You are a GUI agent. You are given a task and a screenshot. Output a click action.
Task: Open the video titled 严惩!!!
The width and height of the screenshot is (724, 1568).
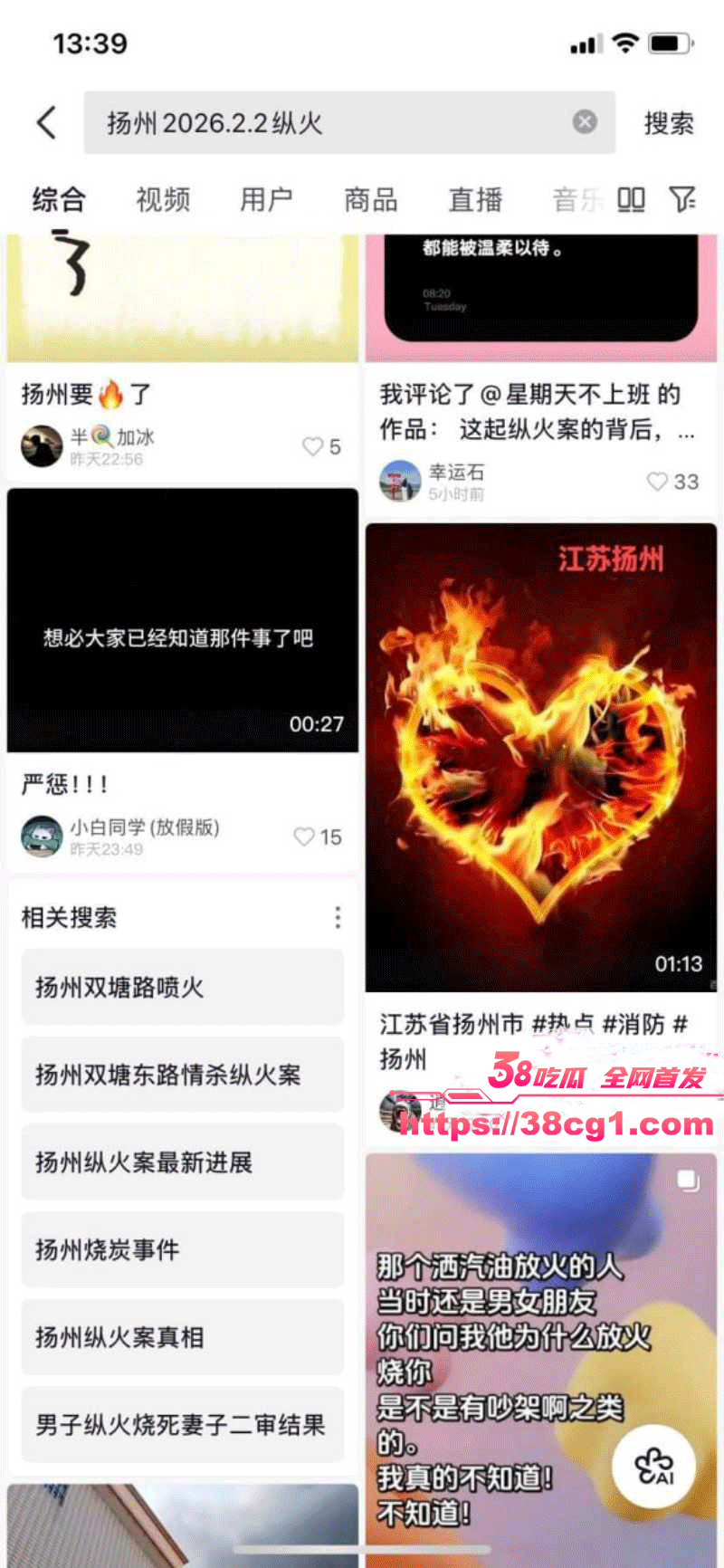pyautogui.click(x=183, y=621)
